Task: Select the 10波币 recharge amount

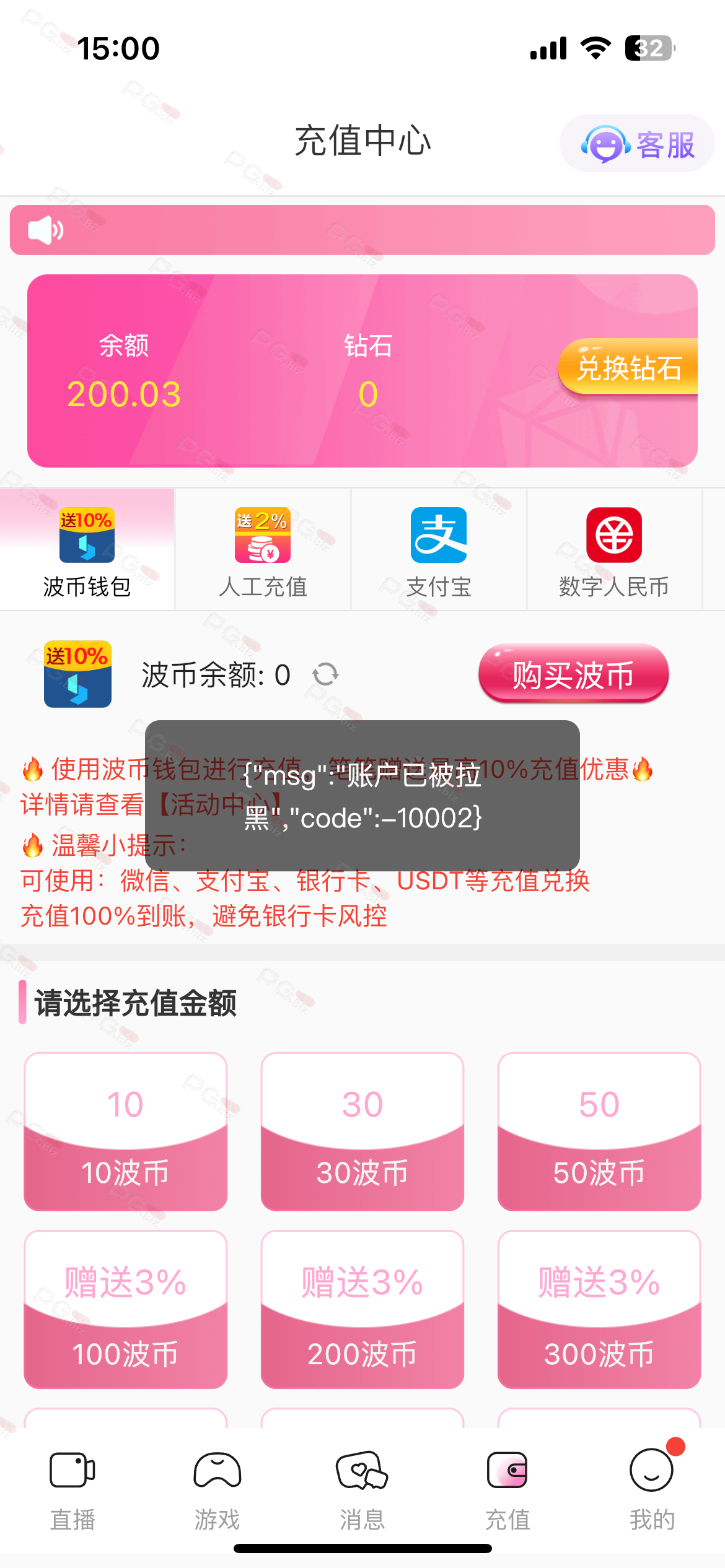Action: point(126,1132)
